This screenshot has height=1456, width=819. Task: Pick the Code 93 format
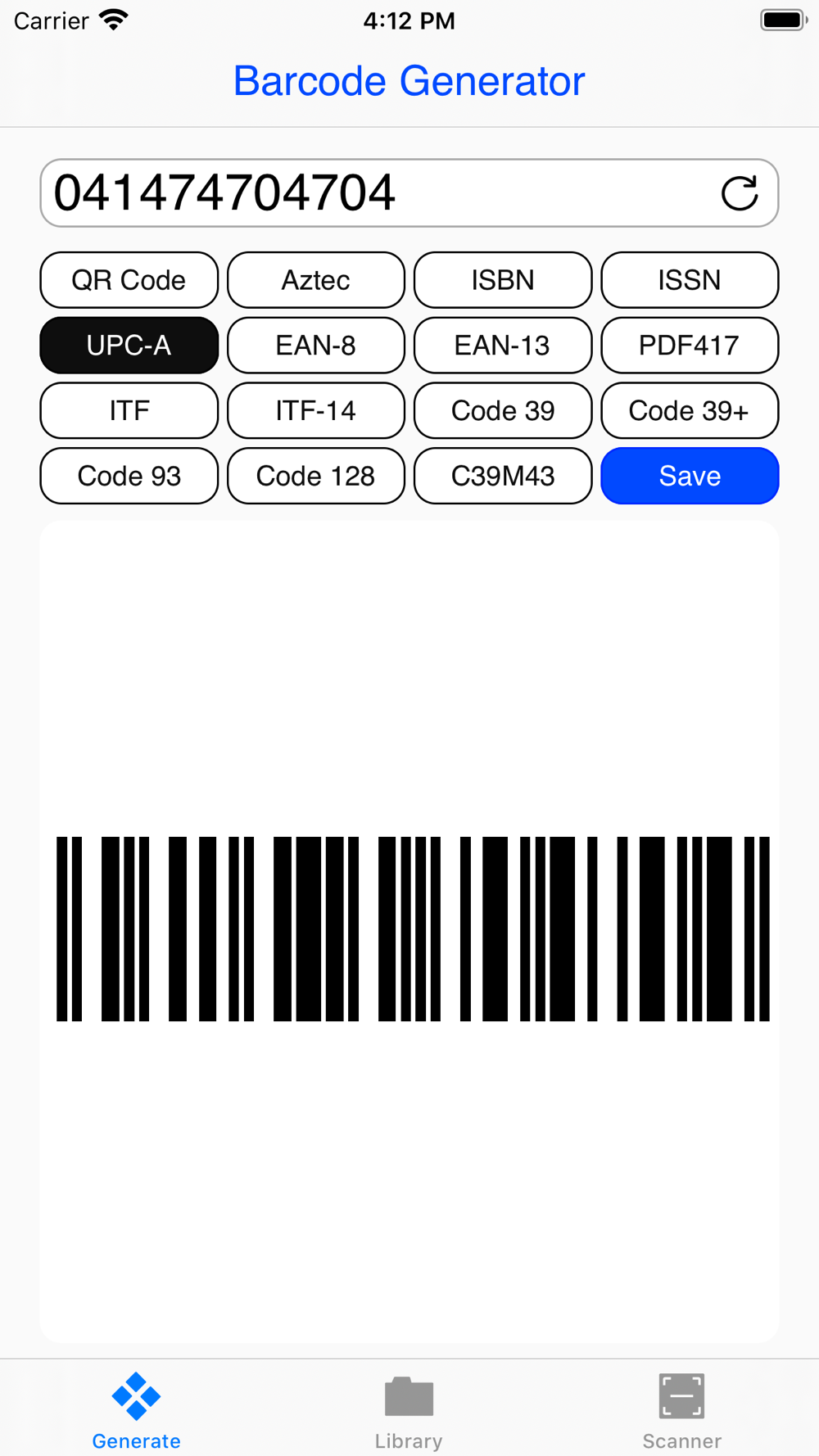click(x=129, y=476)
